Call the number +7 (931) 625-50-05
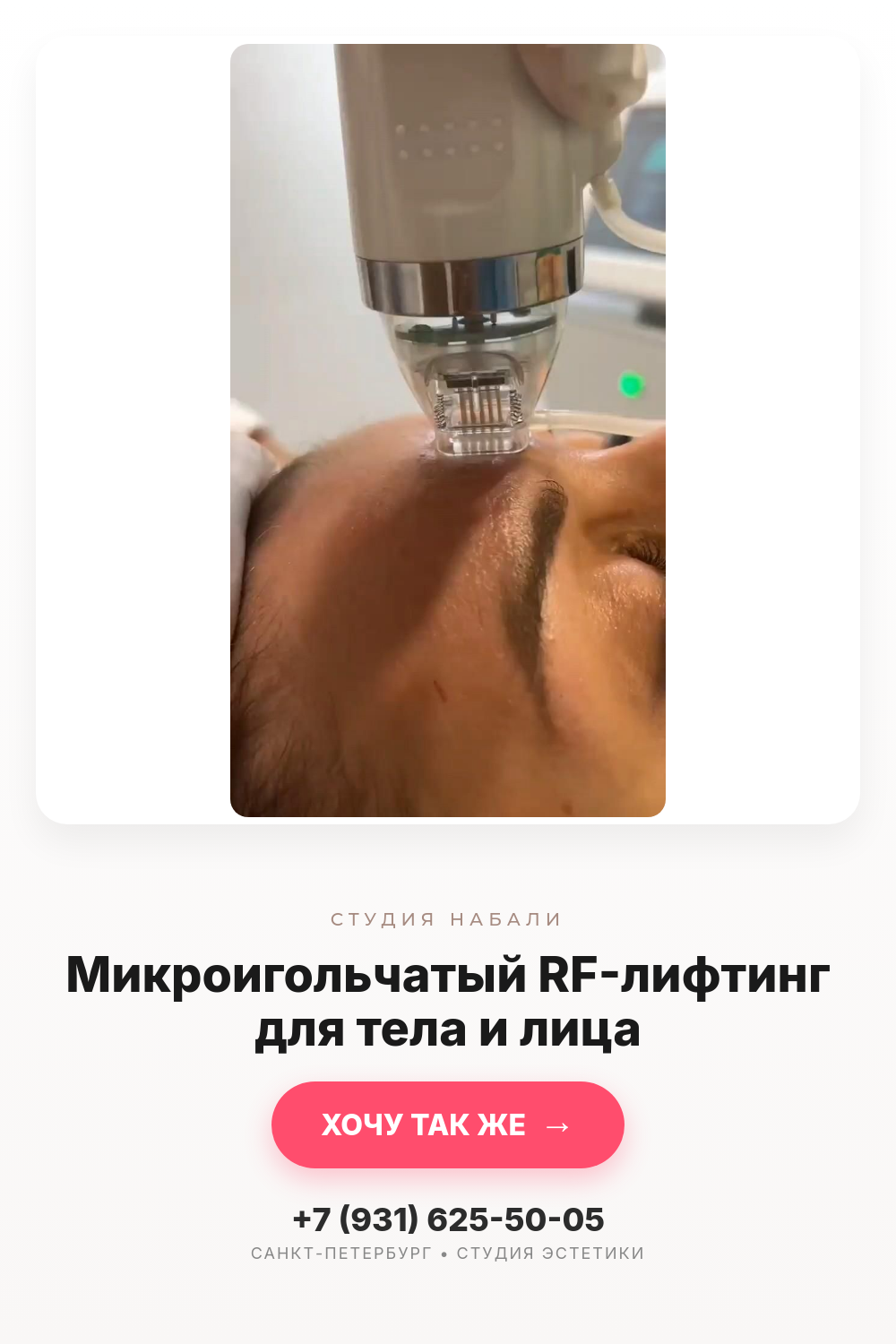Screen dimensions: 896x1344 click(448, 1219)
